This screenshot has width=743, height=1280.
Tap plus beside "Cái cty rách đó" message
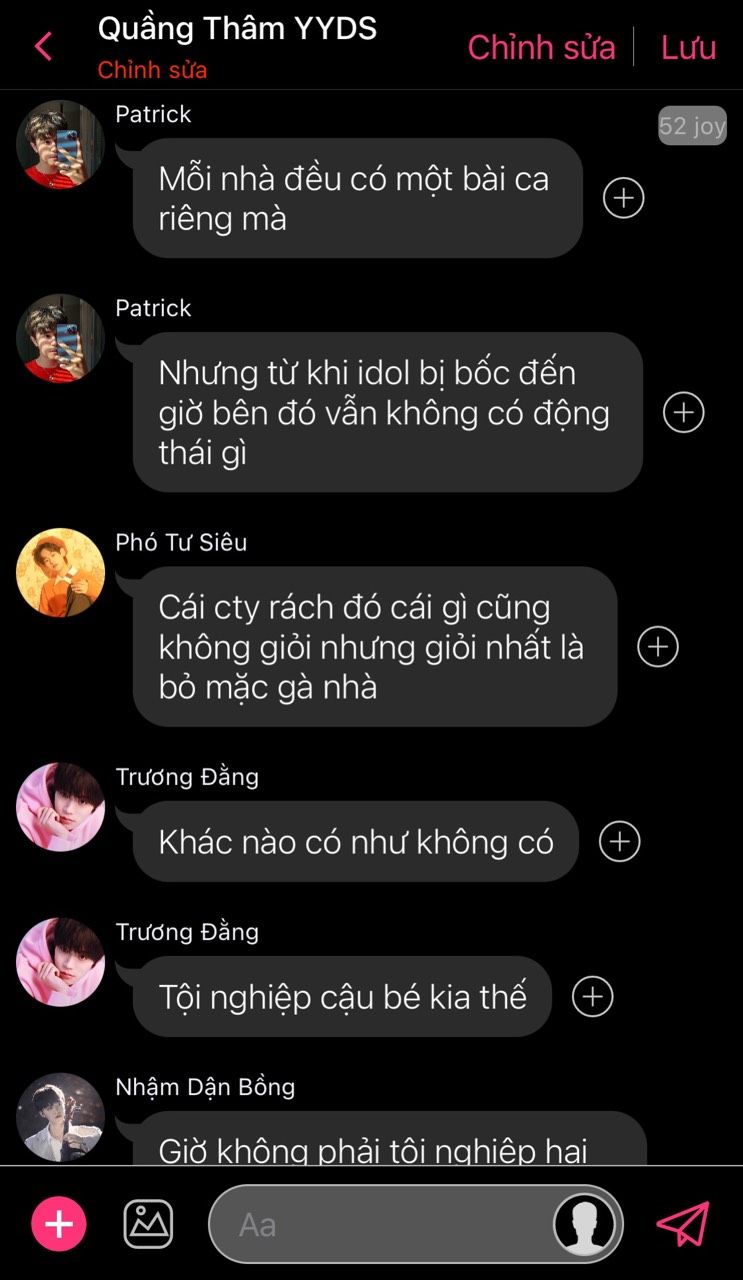pyautogui.click(x=658, y=647)
